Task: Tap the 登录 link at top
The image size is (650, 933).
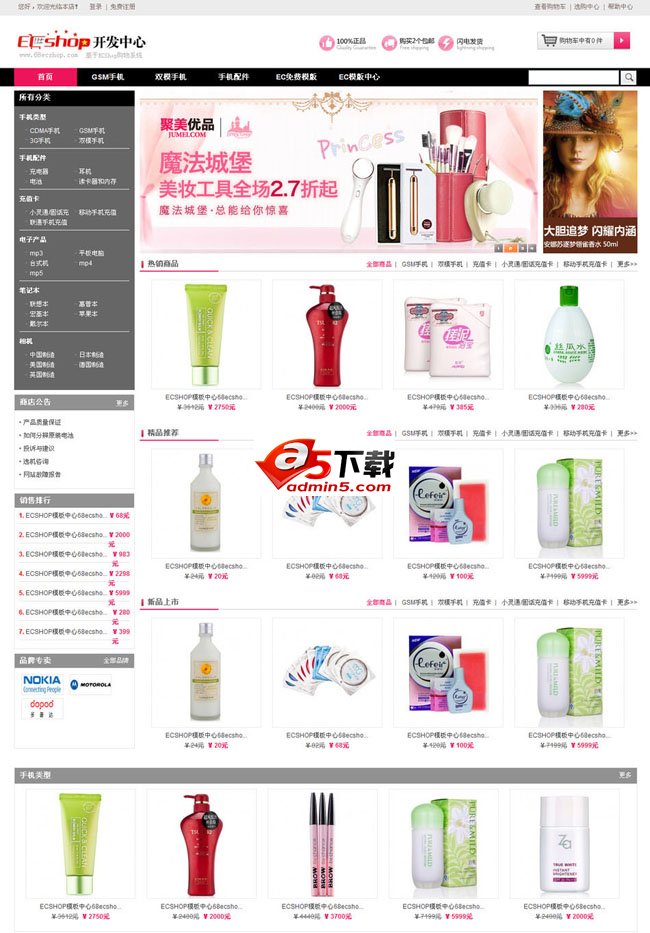Action: tap(95, 6)
